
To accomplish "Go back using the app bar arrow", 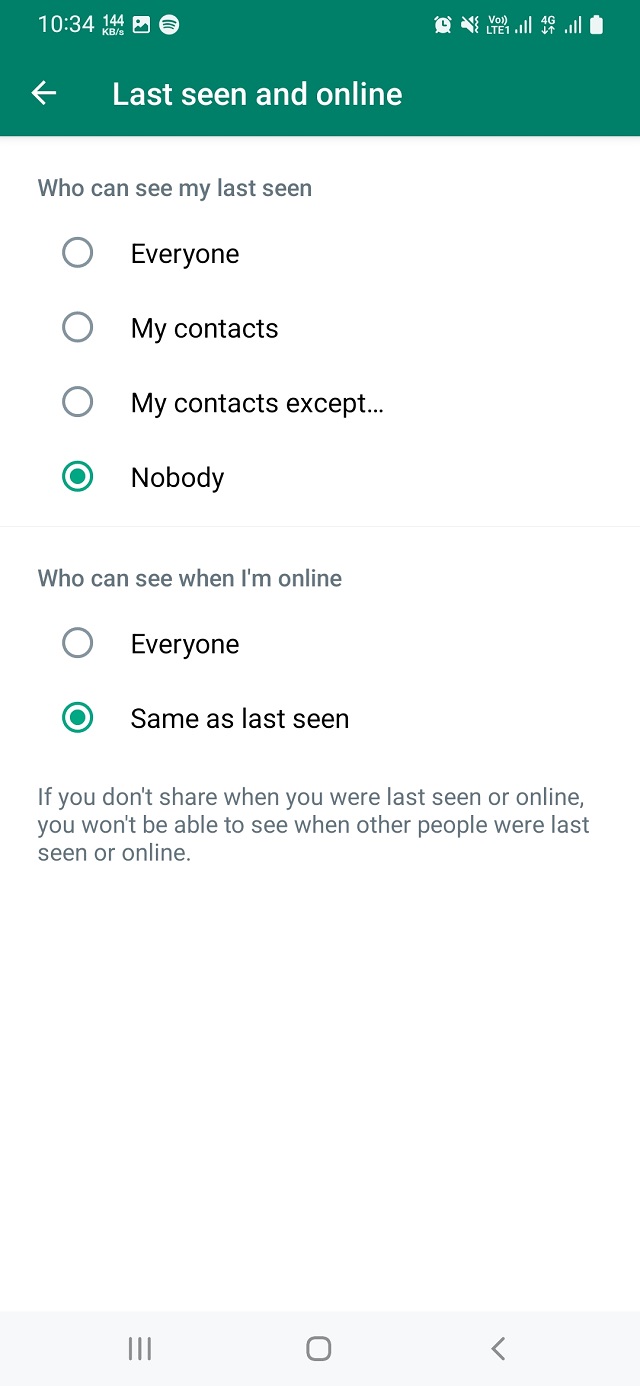I will pyautogui.click(x=44, y=94).
